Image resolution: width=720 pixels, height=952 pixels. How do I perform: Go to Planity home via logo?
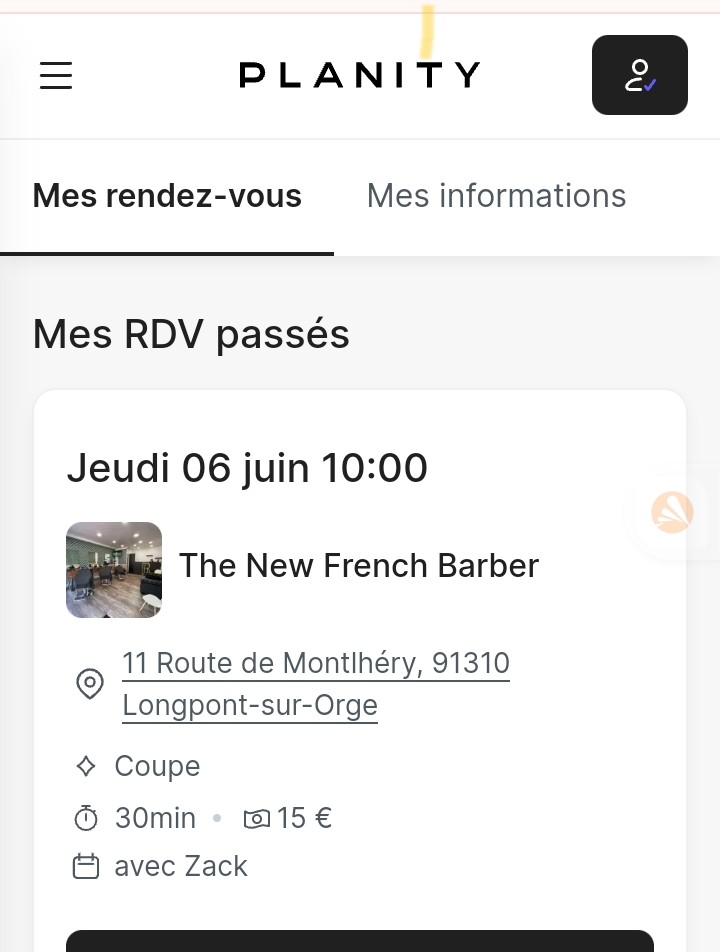coord(359,75)
